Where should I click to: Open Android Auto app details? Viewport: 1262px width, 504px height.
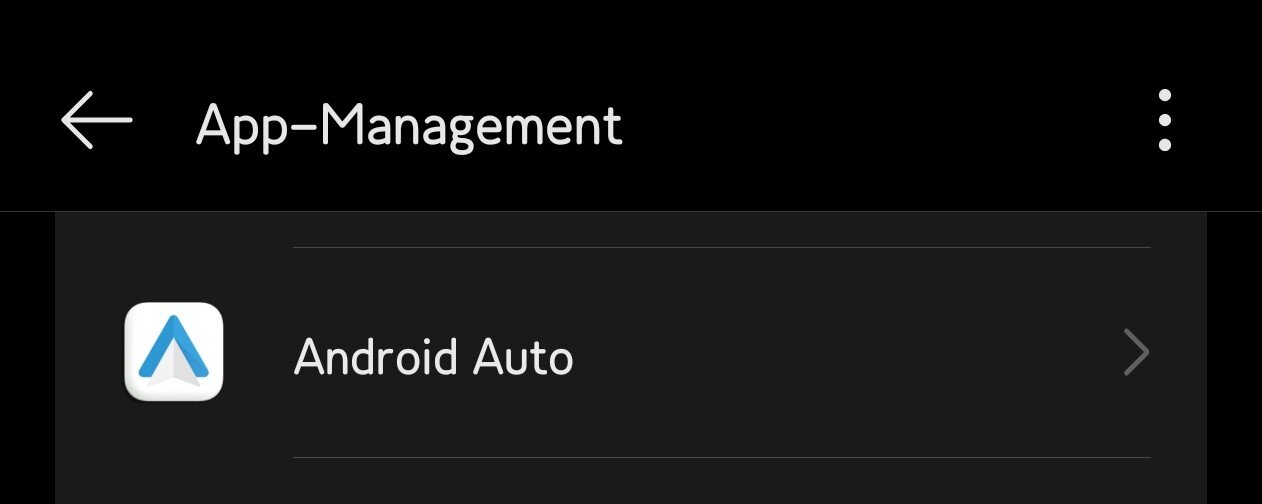tap(640, 354)
